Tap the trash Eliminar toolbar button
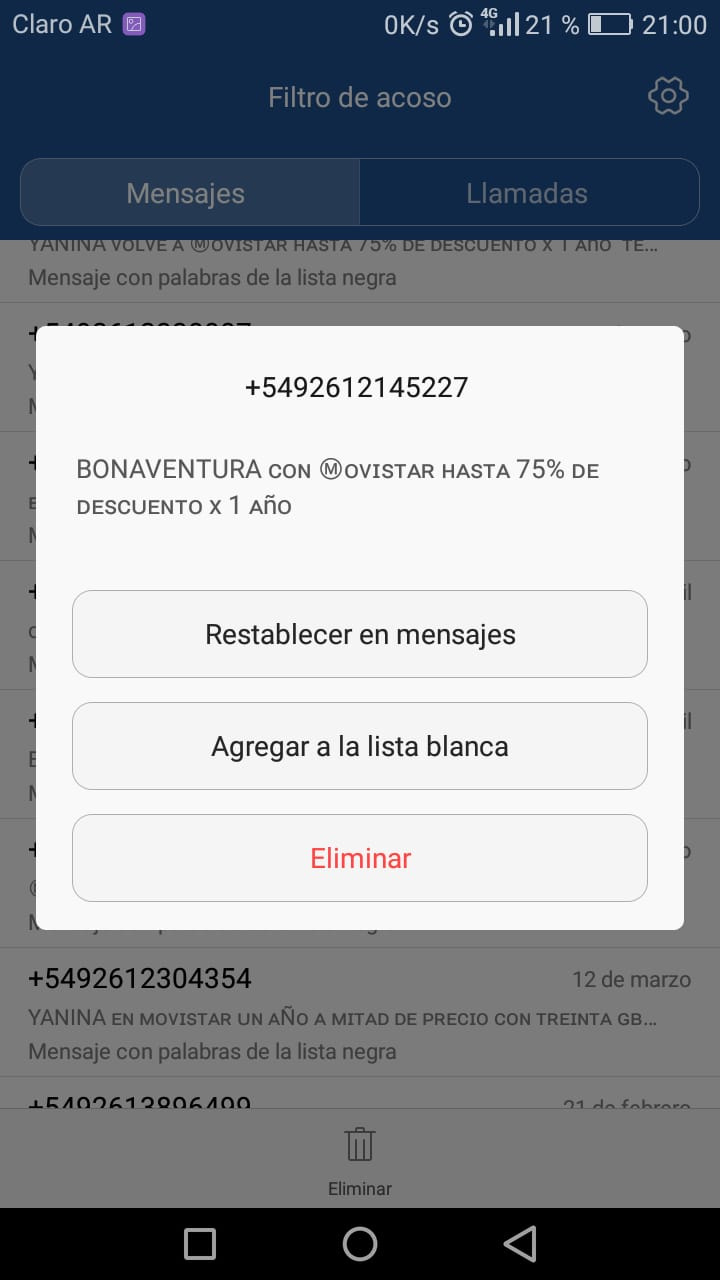This screenshot has width=720, height=1280. point(360,1160)
